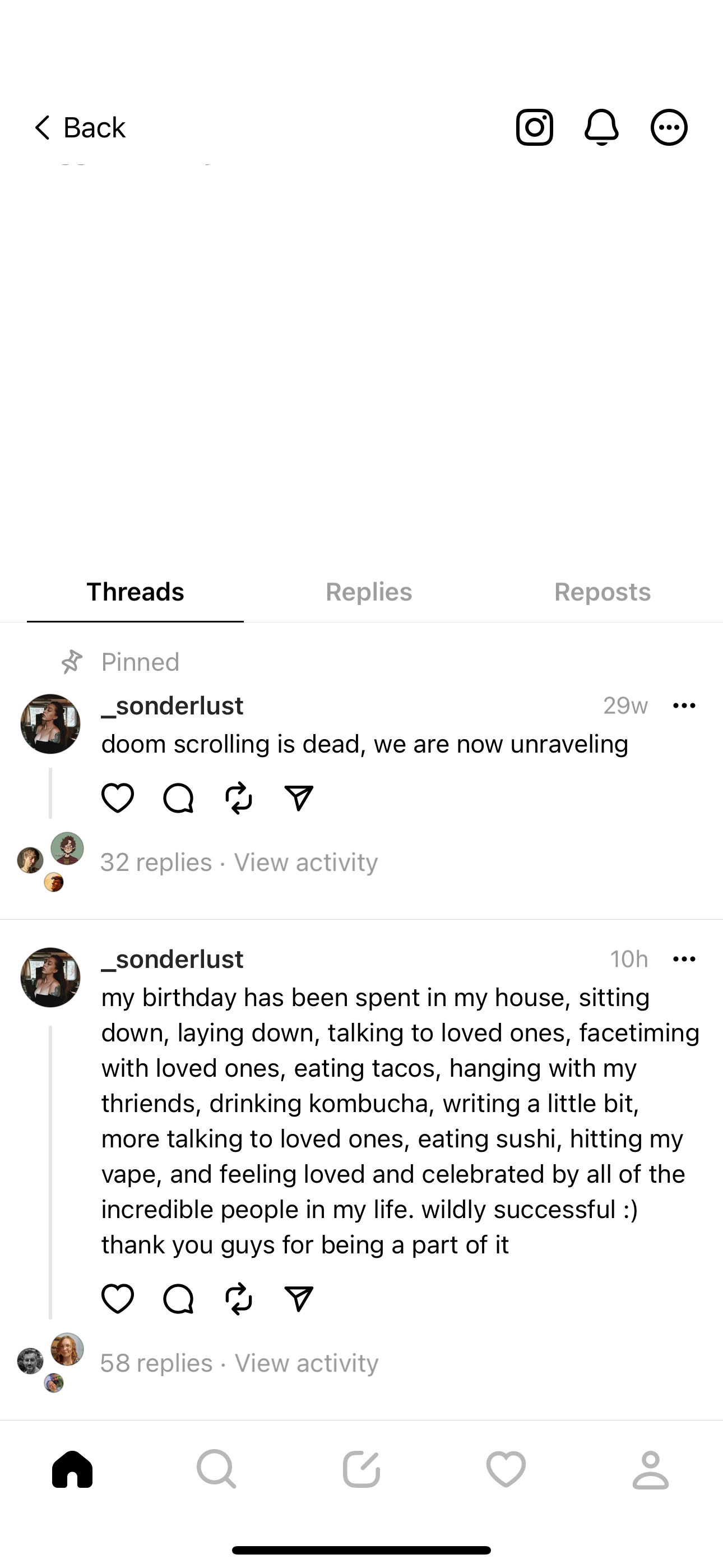Open the linked Instagram profile icon
723x1568 pixels.
point(534,128)
